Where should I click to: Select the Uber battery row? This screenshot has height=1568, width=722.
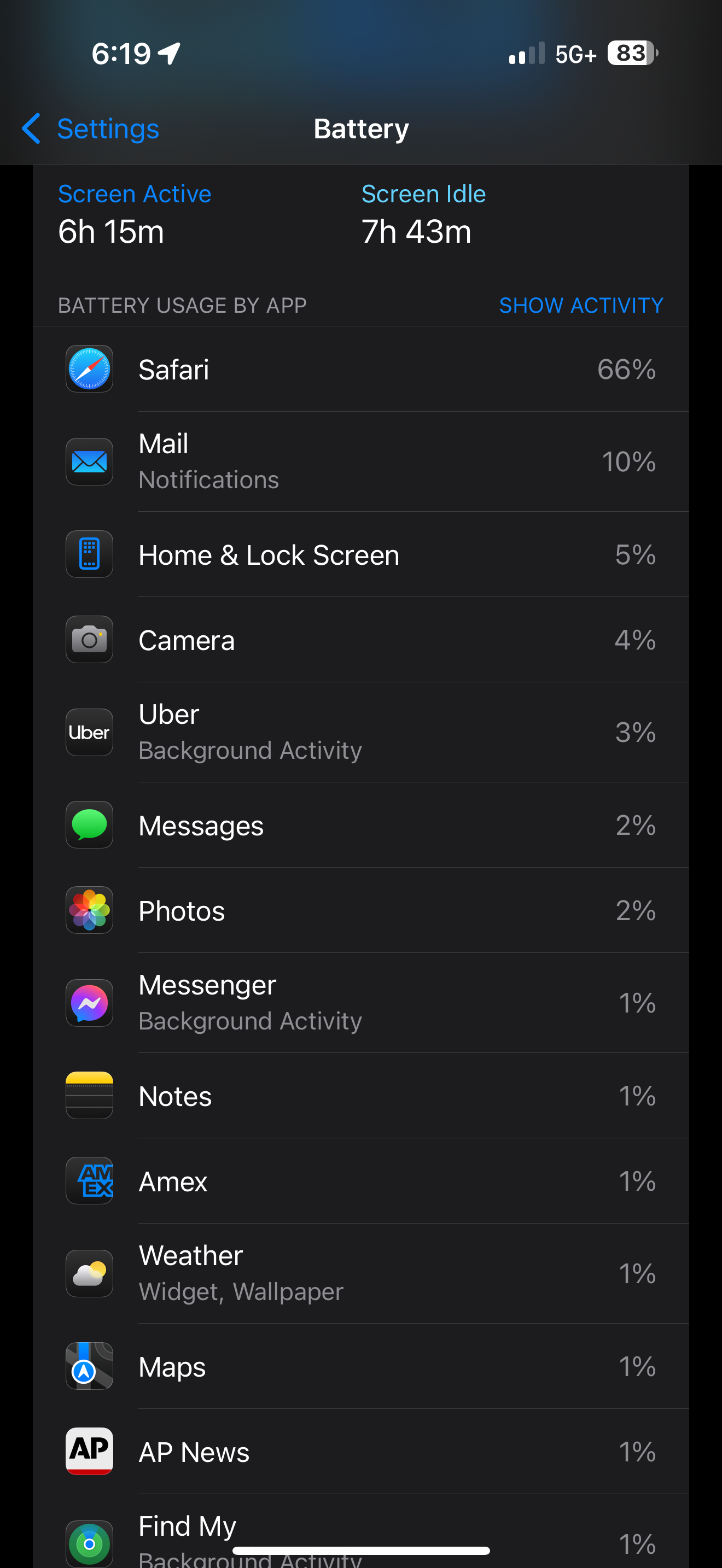tap(360, 732)
